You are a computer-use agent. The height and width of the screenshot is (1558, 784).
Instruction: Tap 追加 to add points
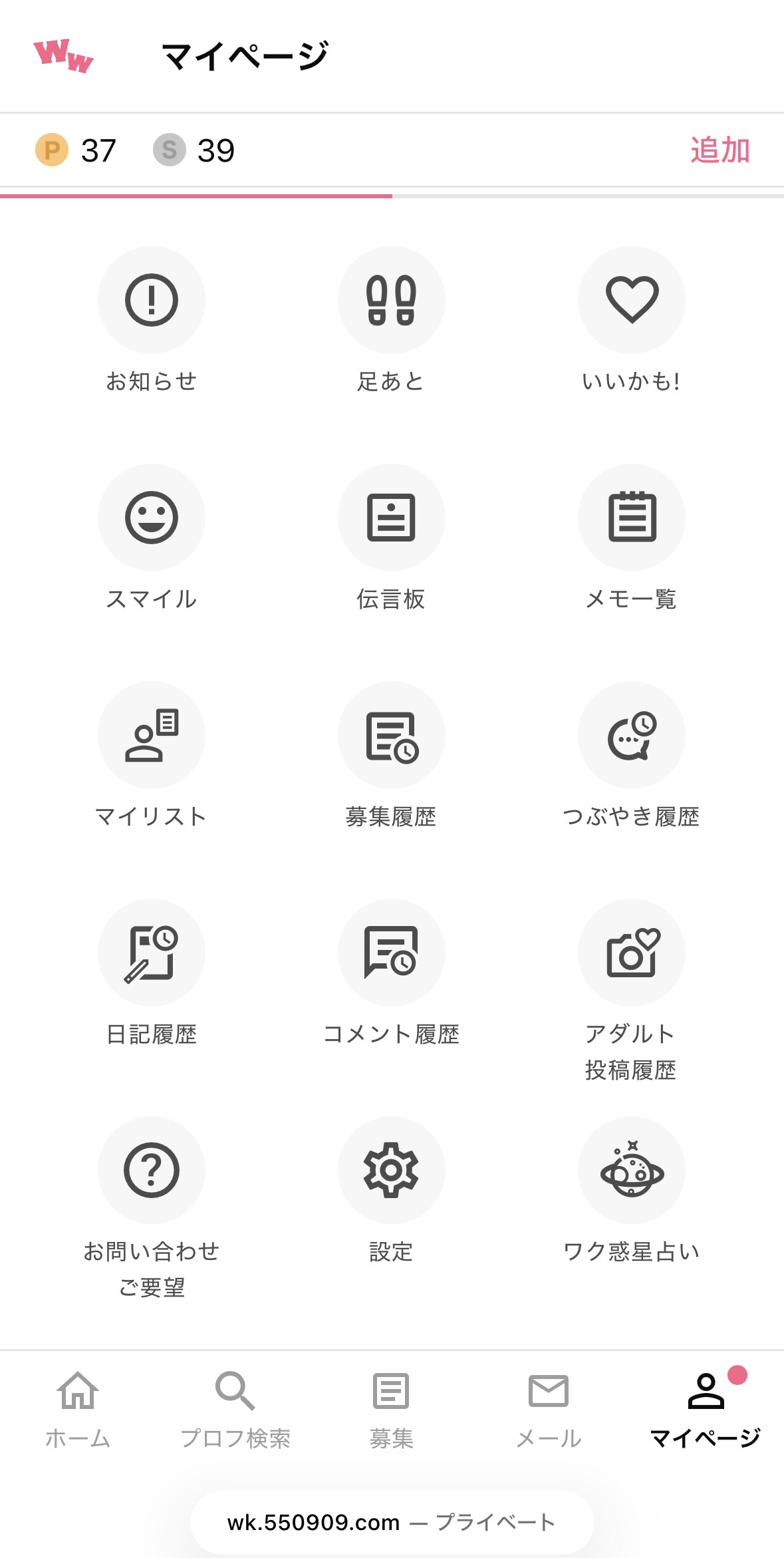(x=719, y=150)
